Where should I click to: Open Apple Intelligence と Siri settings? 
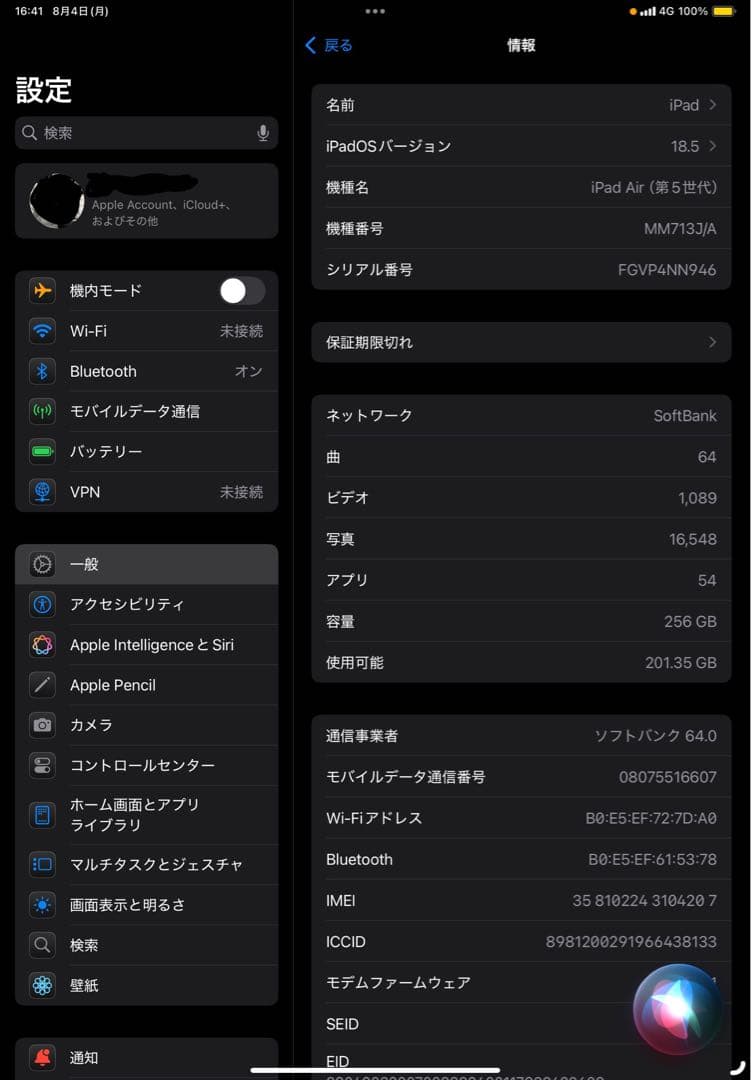pos(42,645)
